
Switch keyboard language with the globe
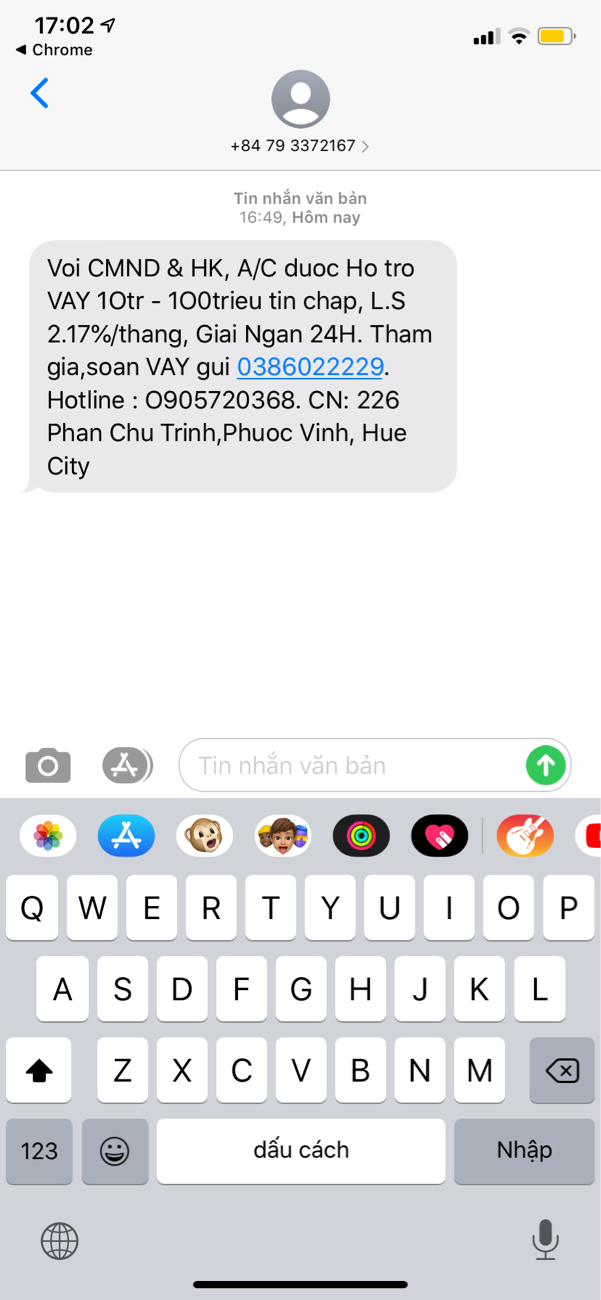click(59, 1241)
